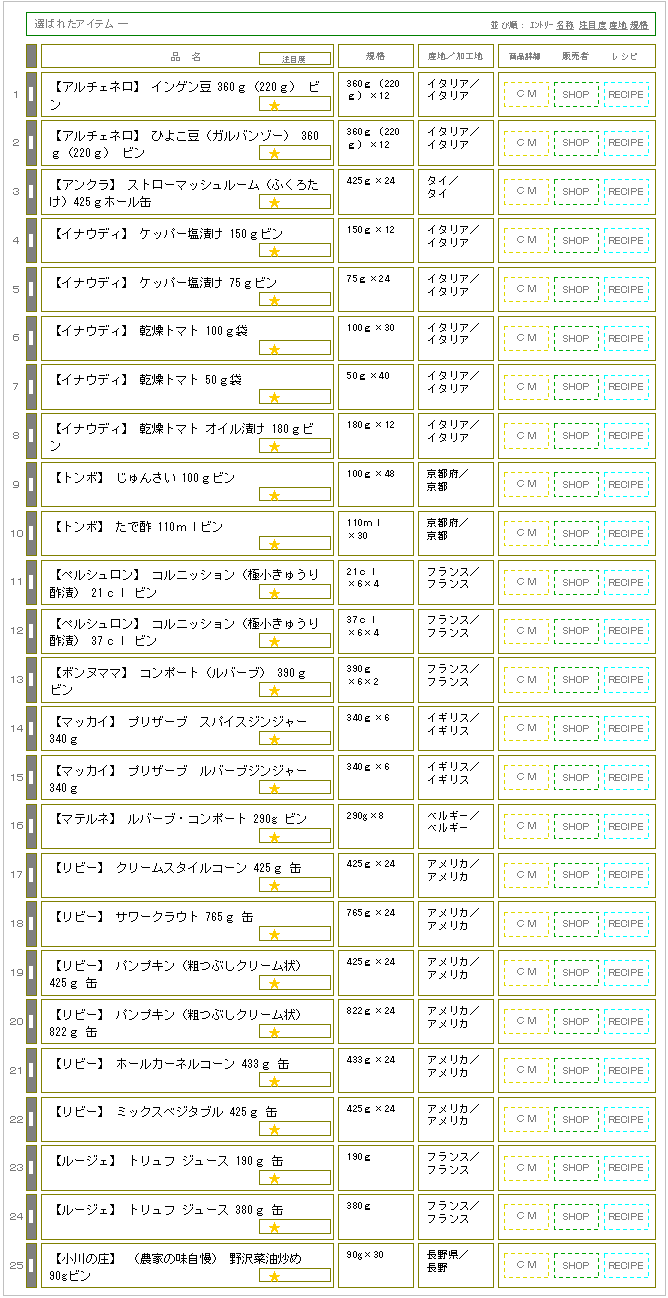Viewport: 668px width, 1298px height.
Task: Open CM for マテルネ ルバーブ・コンポート
Action: 526,827
